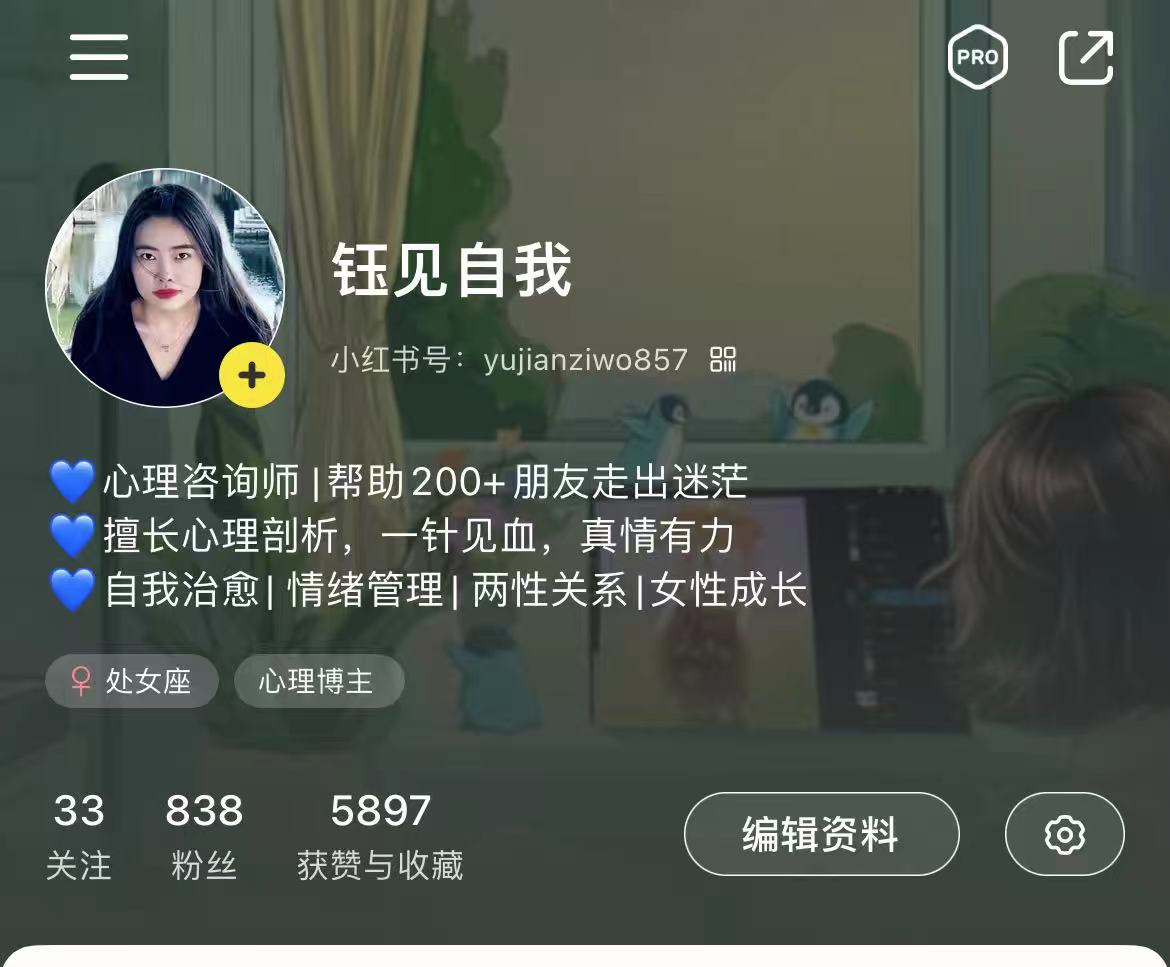This screenshot has height=967, width=1170.
Task: Open the hamburger drawer menu
Action: [98, 57]
